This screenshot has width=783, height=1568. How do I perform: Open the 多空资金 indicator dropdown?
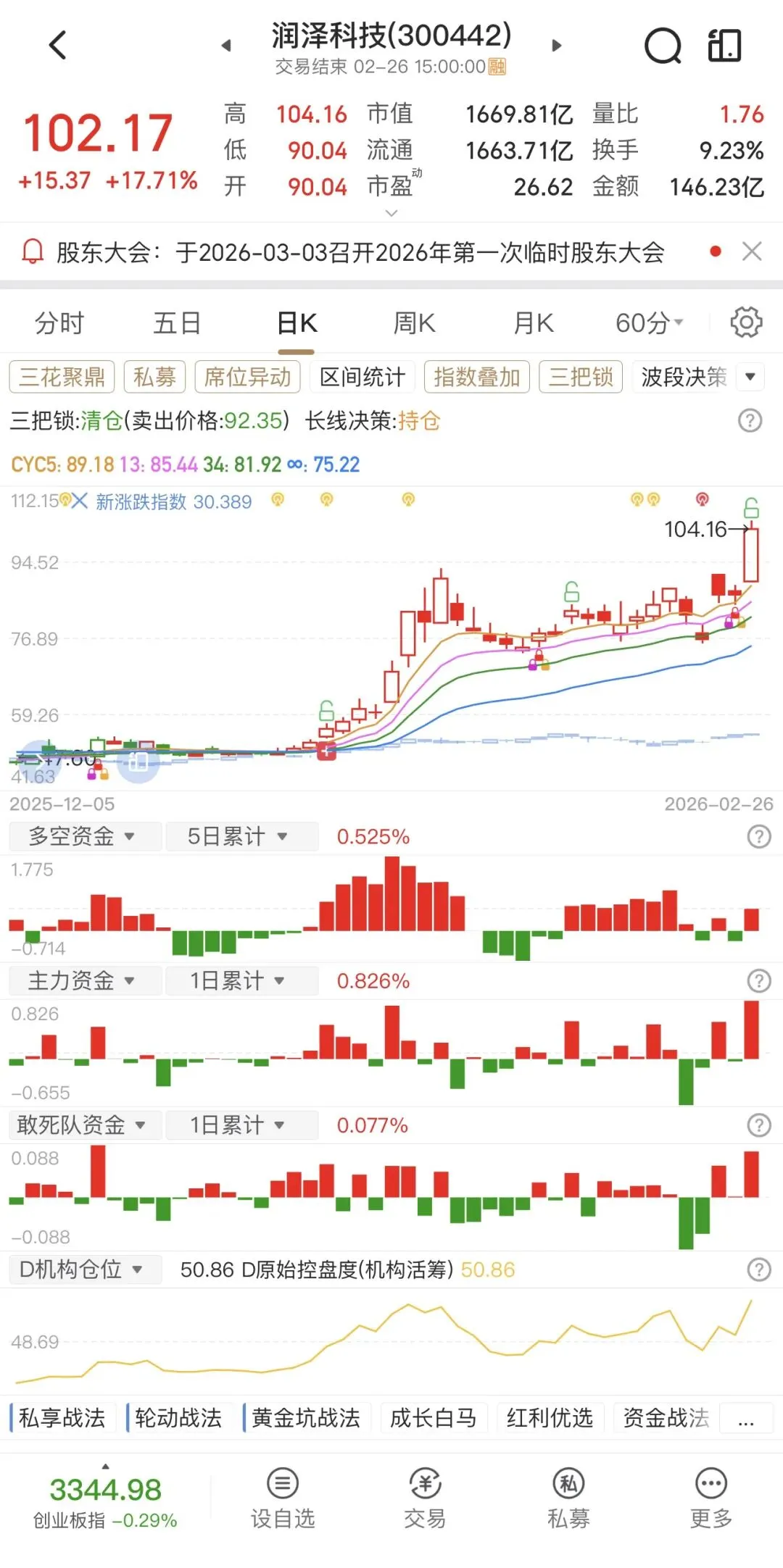pos(83,836)
